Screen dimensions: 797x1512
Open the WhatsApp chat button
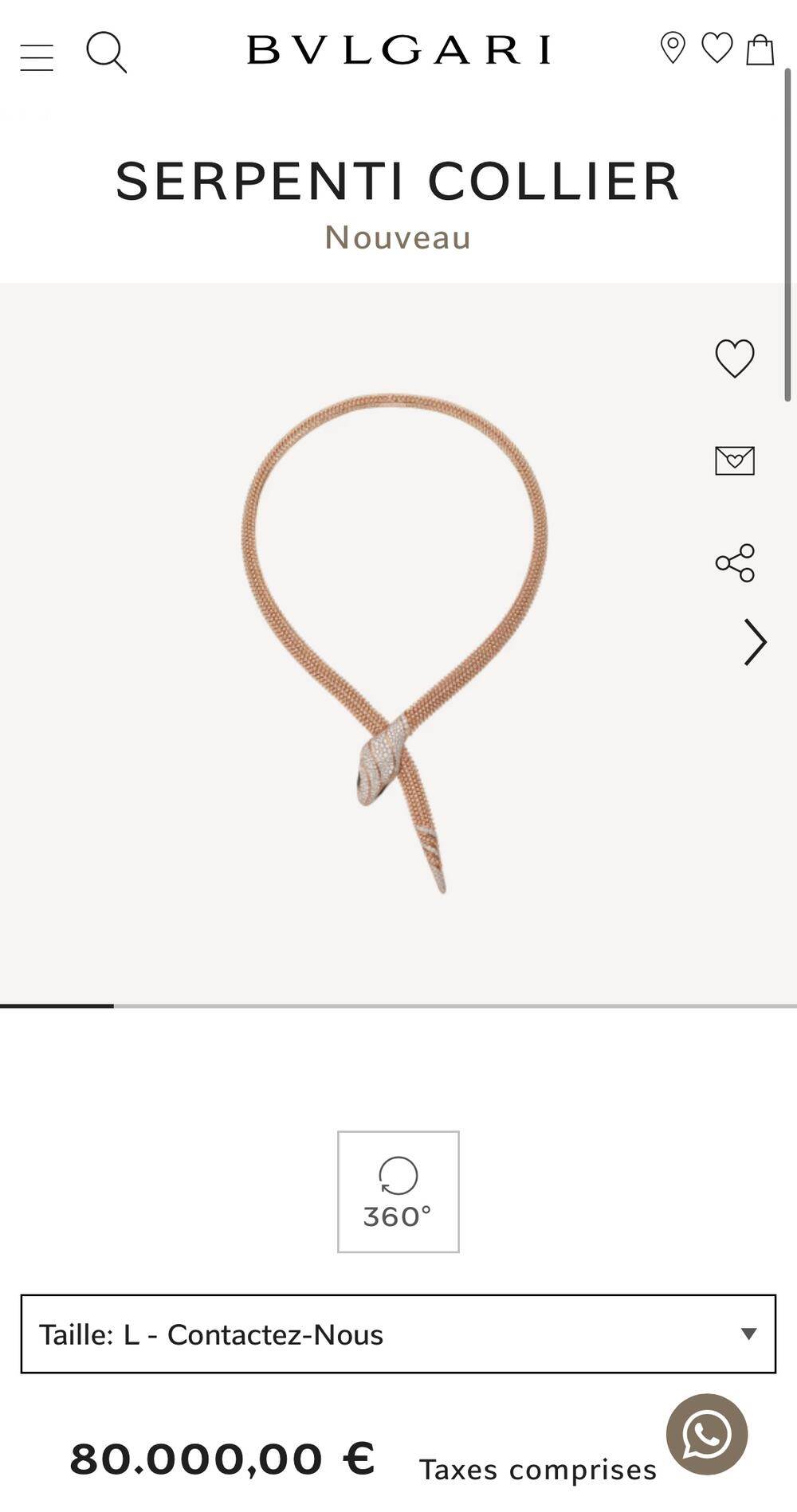tap(706, 1434)
